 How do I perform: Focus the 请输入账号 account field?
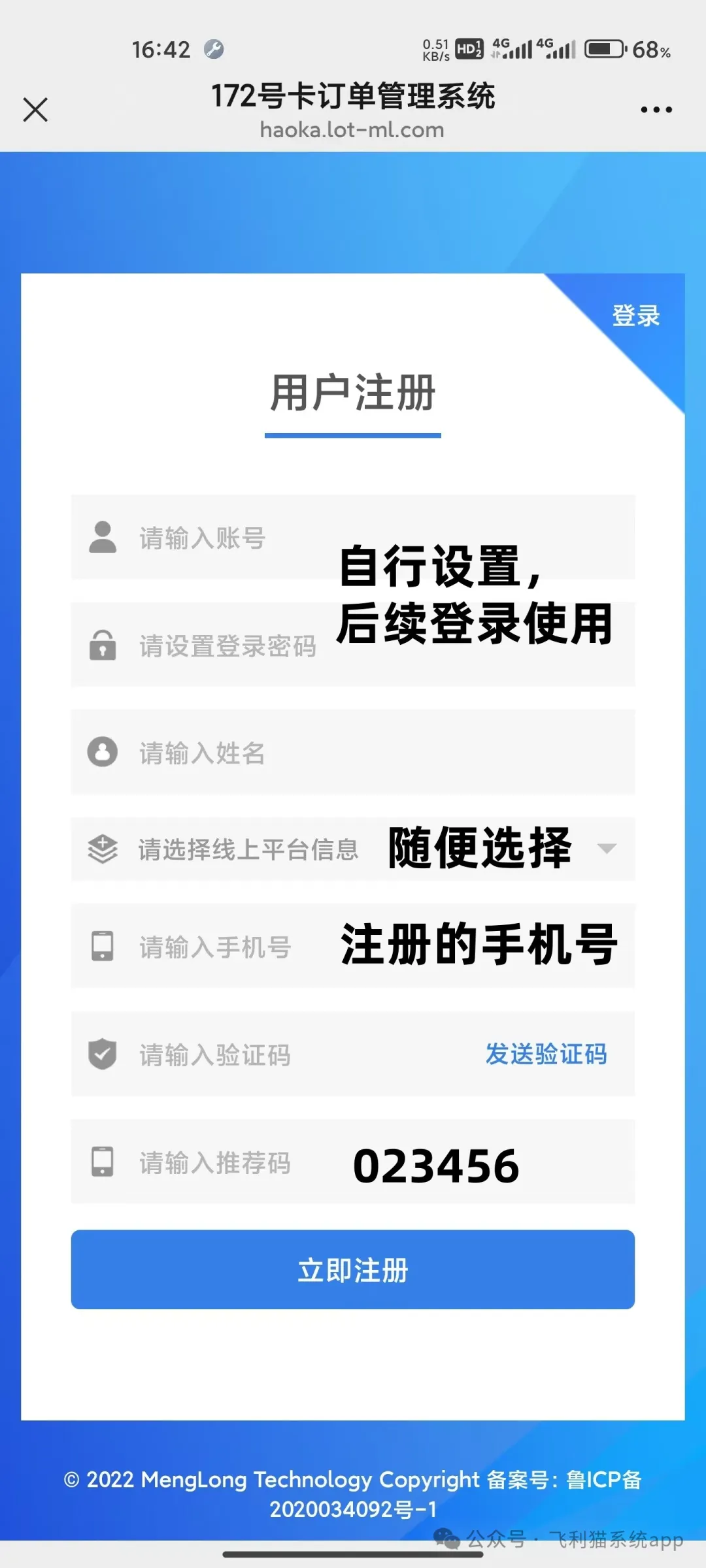(353, 537)
